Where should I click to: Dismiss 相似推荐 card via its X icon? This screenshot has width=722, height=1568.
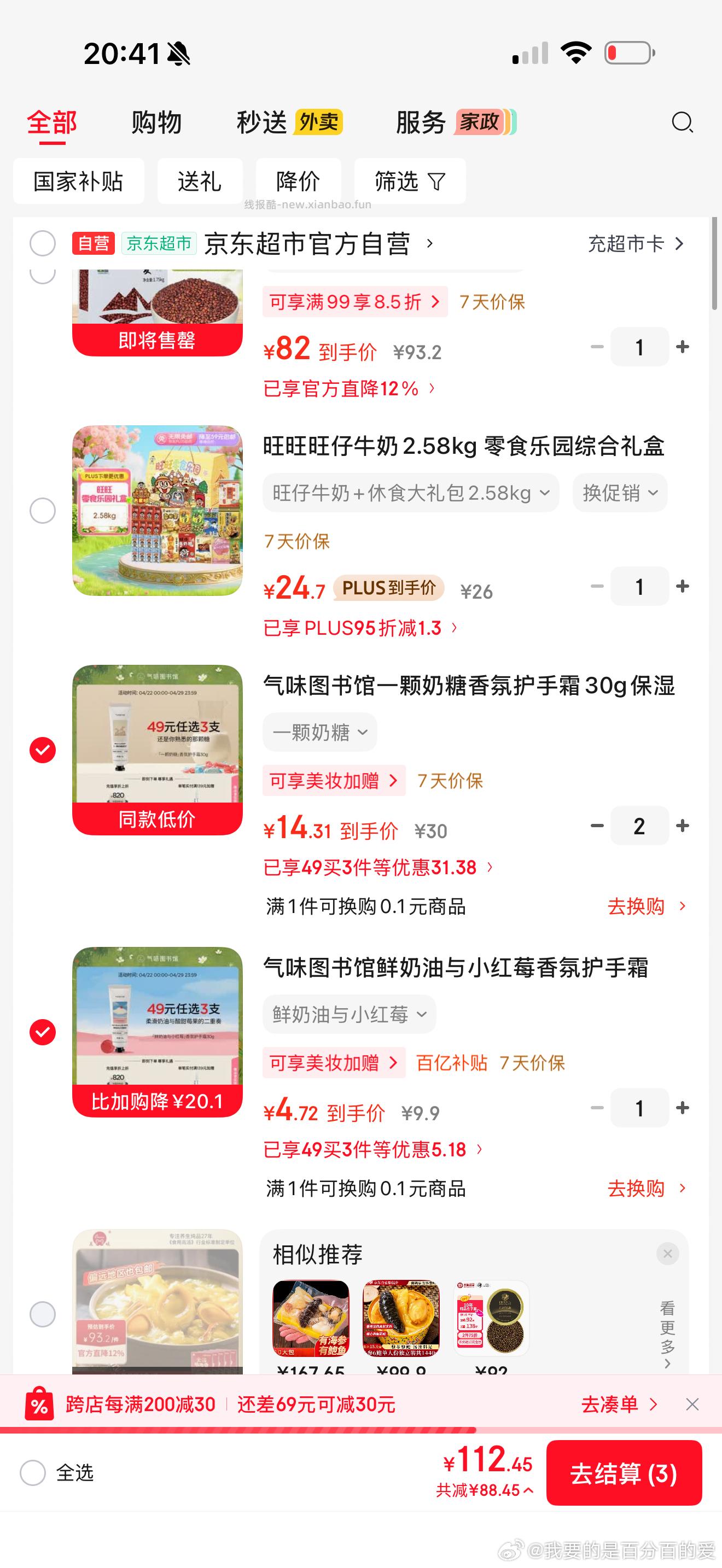point(668,1253)
